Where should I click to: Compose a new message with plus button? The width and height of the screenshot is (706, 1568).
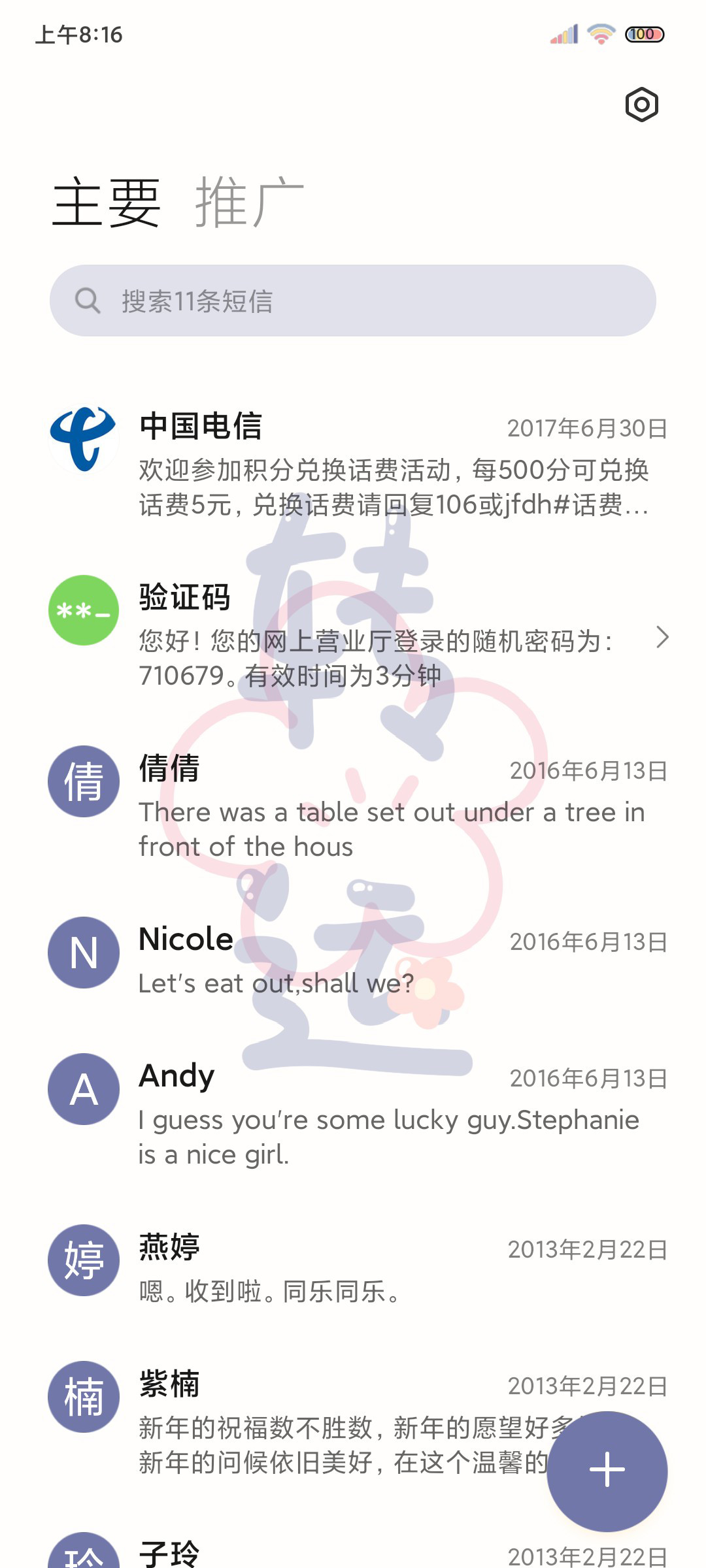[607, 1471]
